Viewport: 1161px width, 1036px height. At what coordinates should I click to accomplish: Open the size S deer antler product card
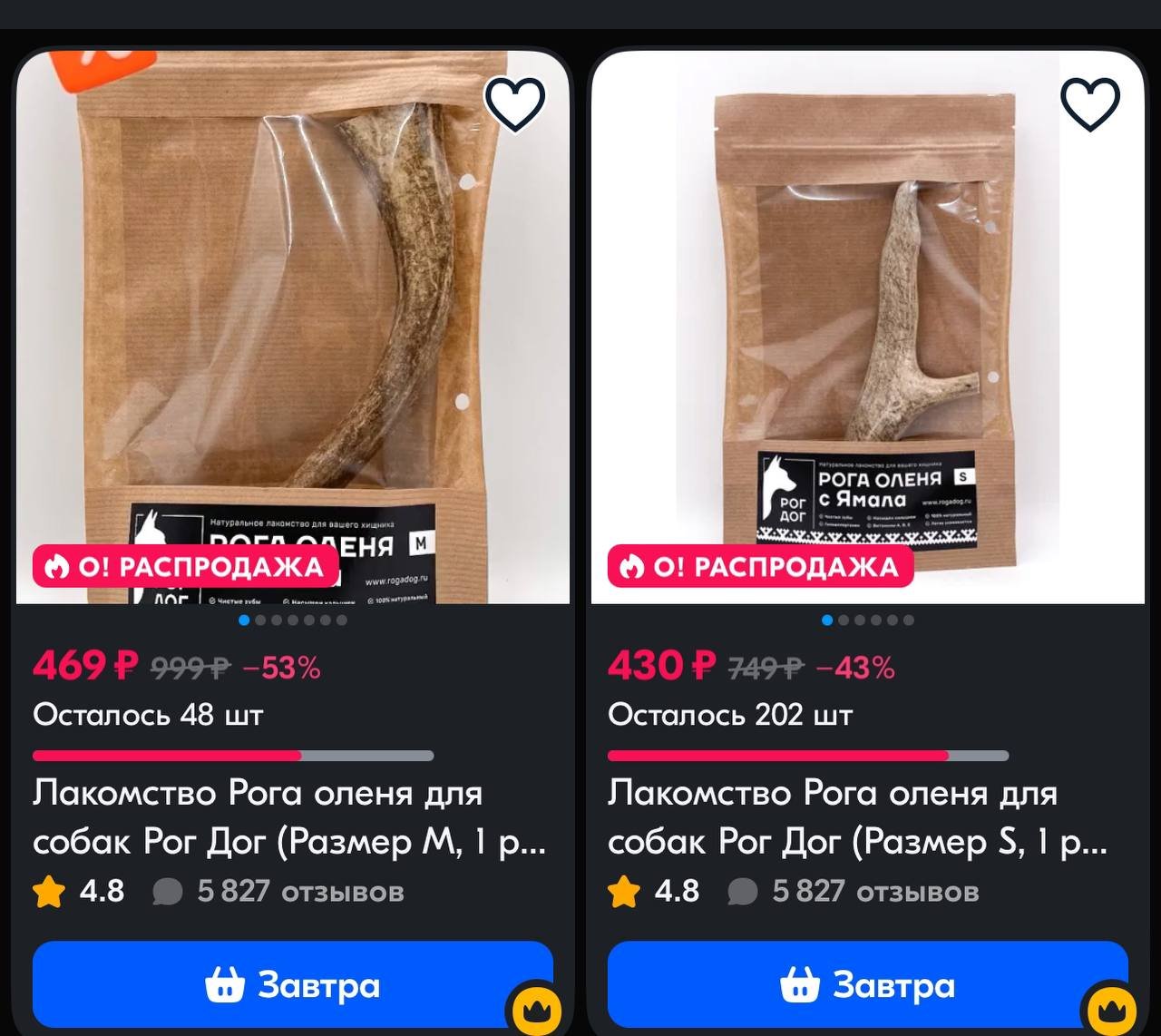[857, 816]
